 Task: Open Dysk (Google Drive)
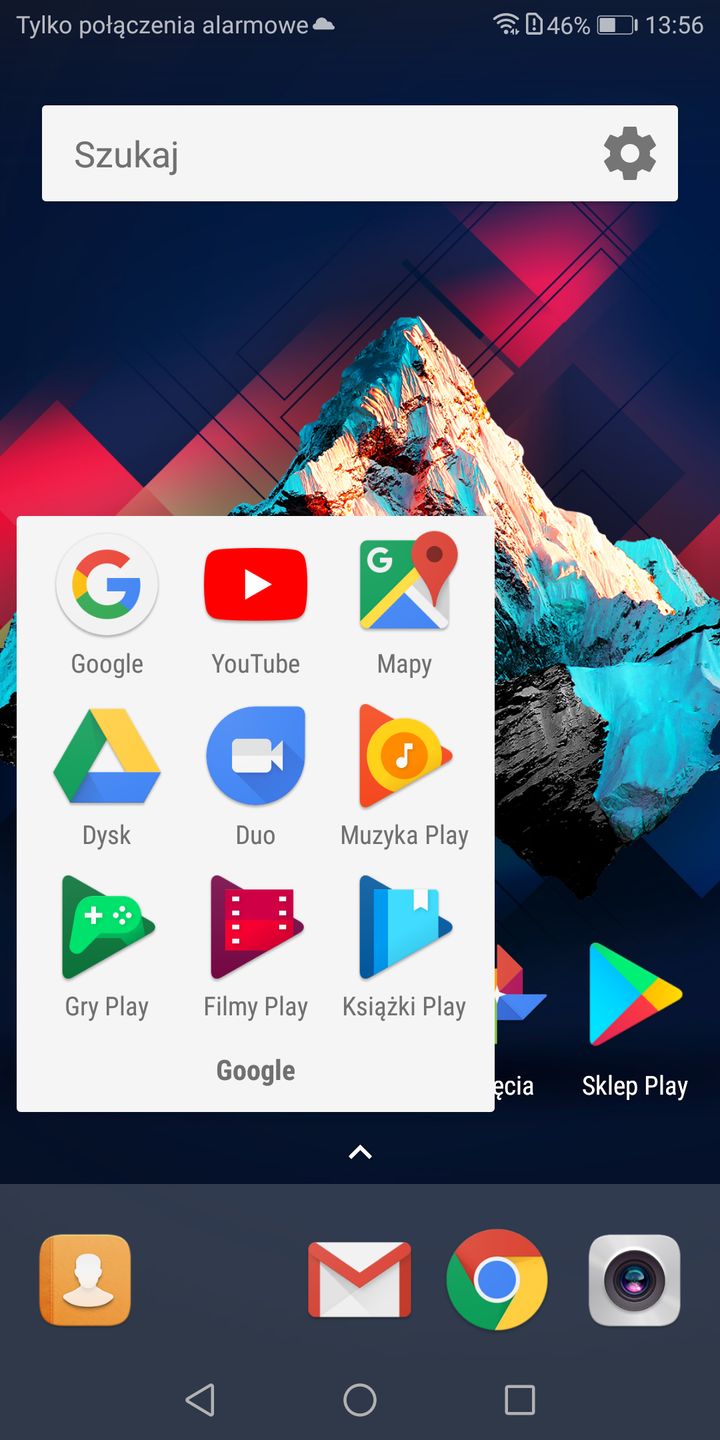click(x=107, y=757)
